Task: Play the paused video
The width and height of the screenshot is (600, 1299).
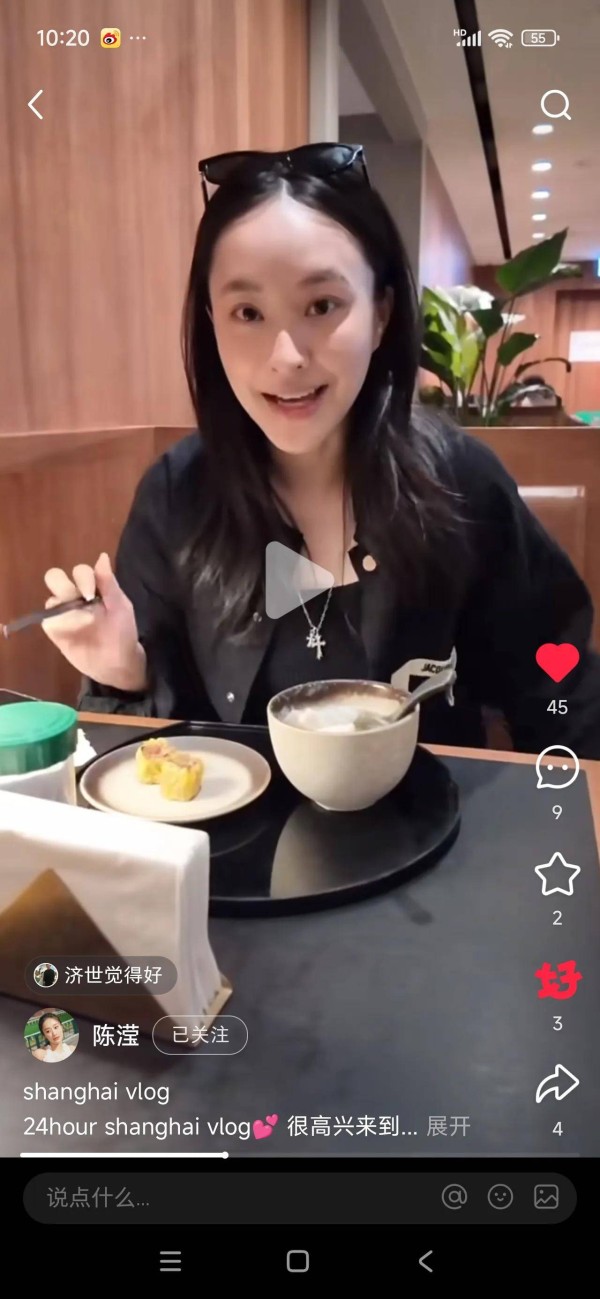Action: point(299,580)
